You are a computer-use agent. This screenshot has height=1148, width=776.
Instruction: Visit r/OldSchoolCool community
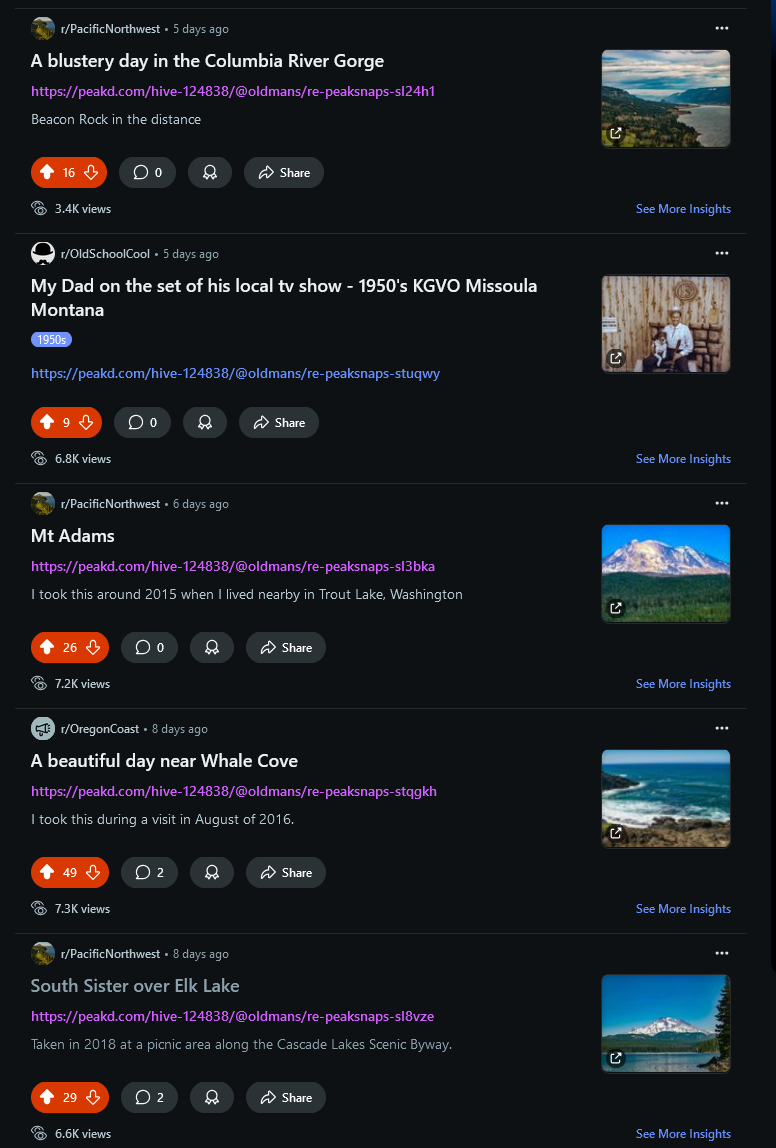105,254
